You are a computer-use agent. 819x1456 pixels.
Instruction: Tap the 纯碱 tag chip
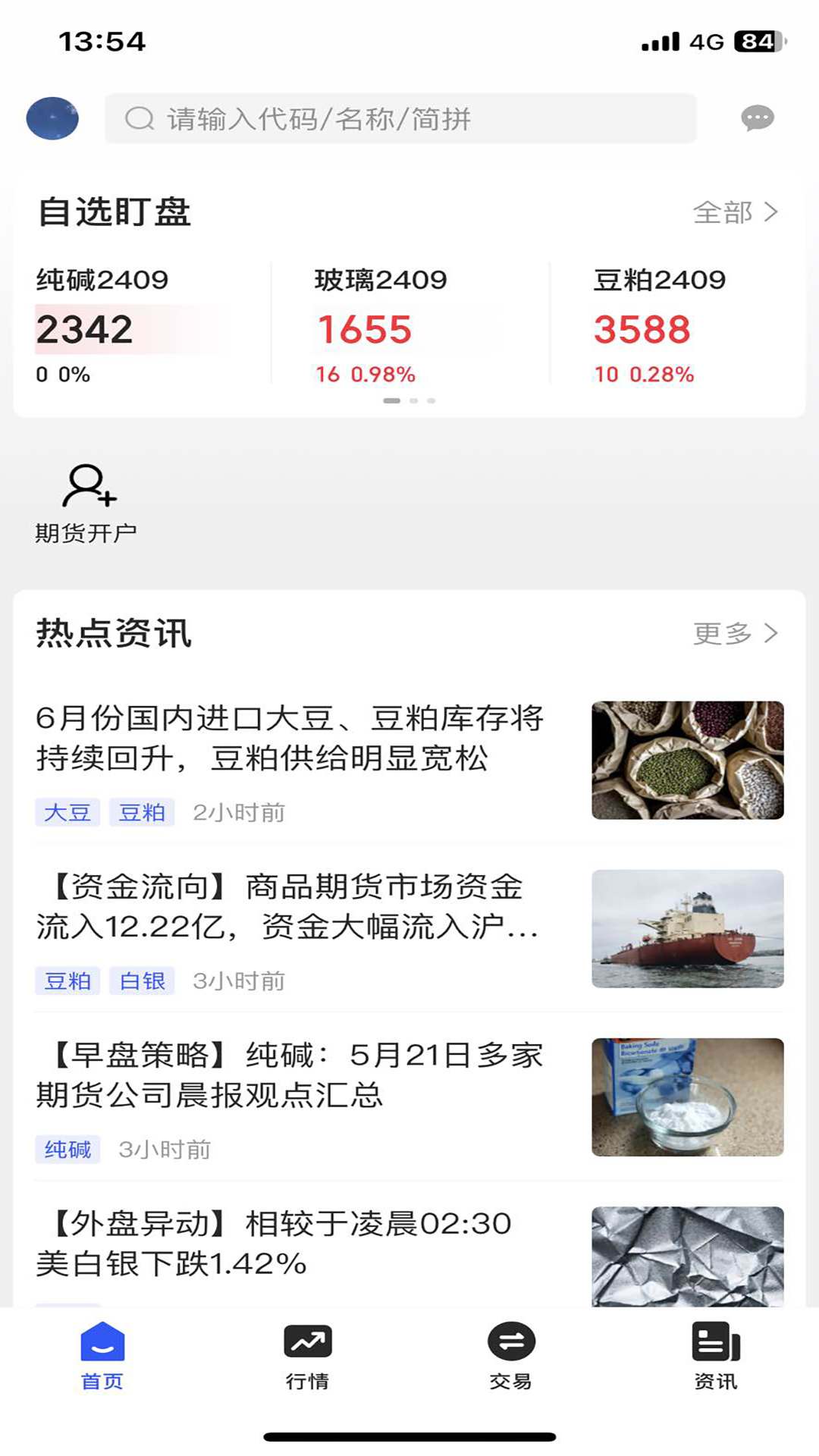(x=67, y=1149)
